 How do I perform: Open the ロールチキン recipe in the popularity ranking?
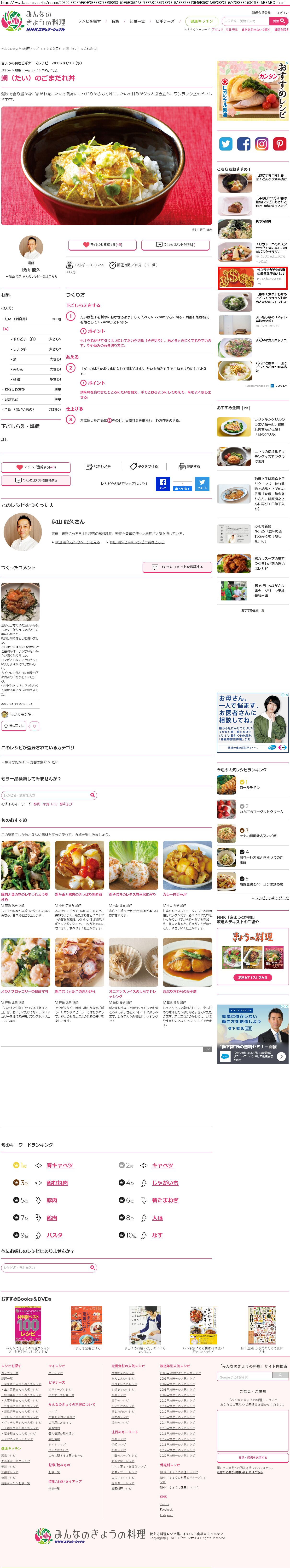249,788
